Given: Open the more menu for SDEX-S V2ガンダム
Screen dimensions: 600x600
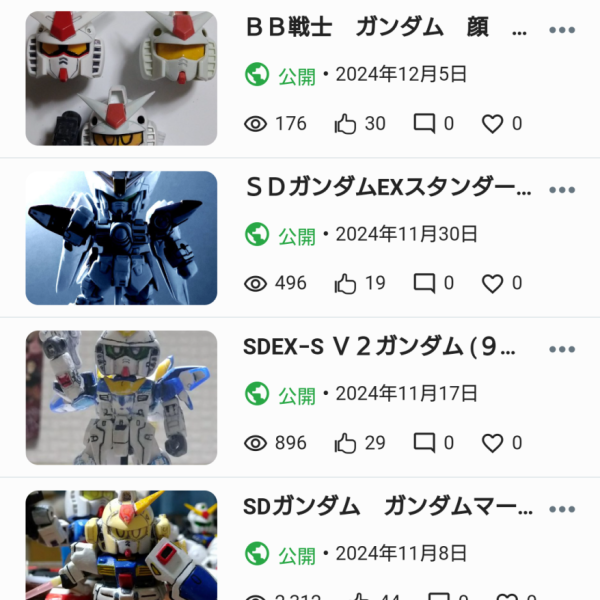Looking at the screenshot, I should [x=562, y=349].
